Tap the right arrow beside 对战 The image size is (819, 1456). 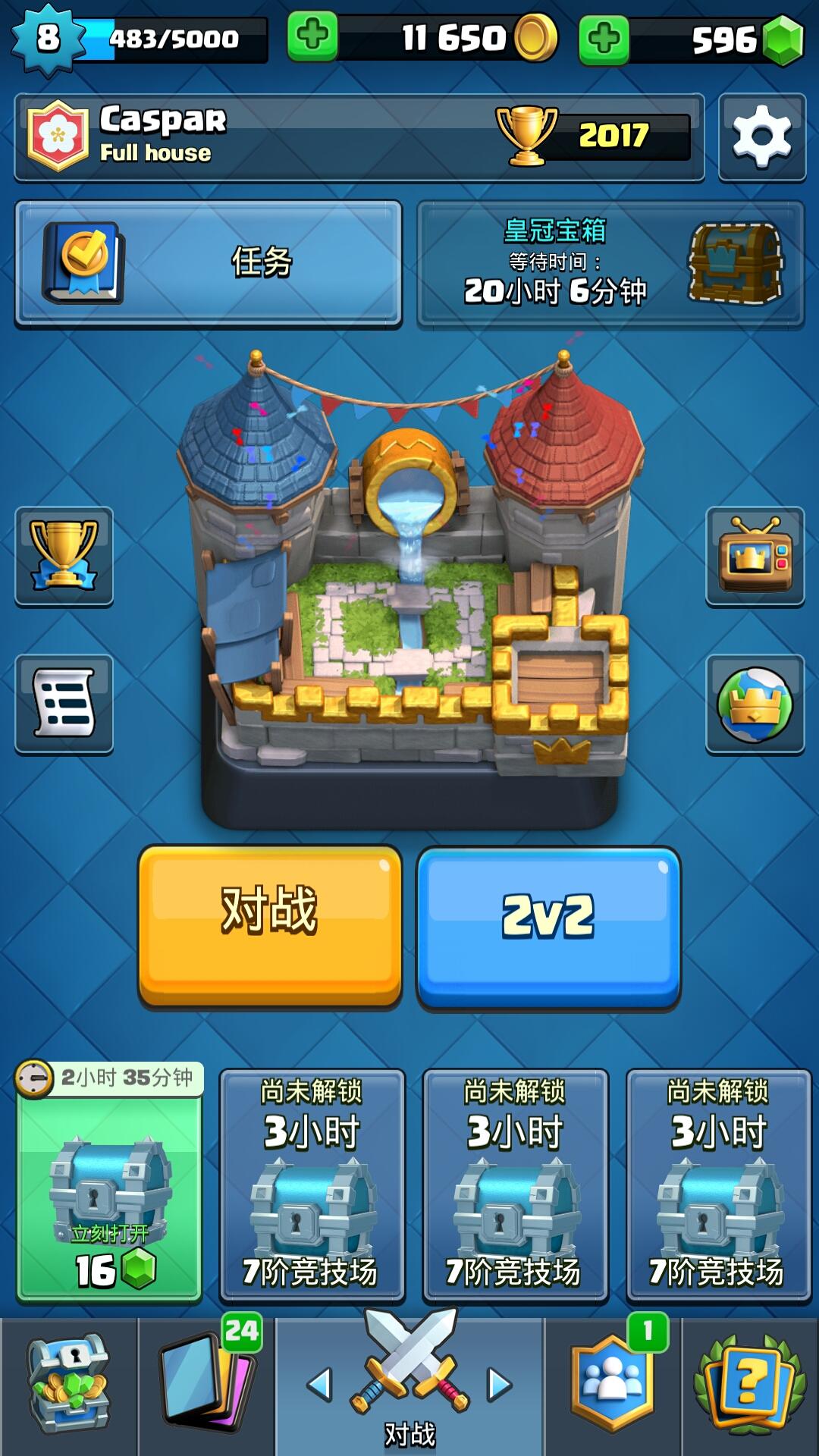[x=499, y=1385]
